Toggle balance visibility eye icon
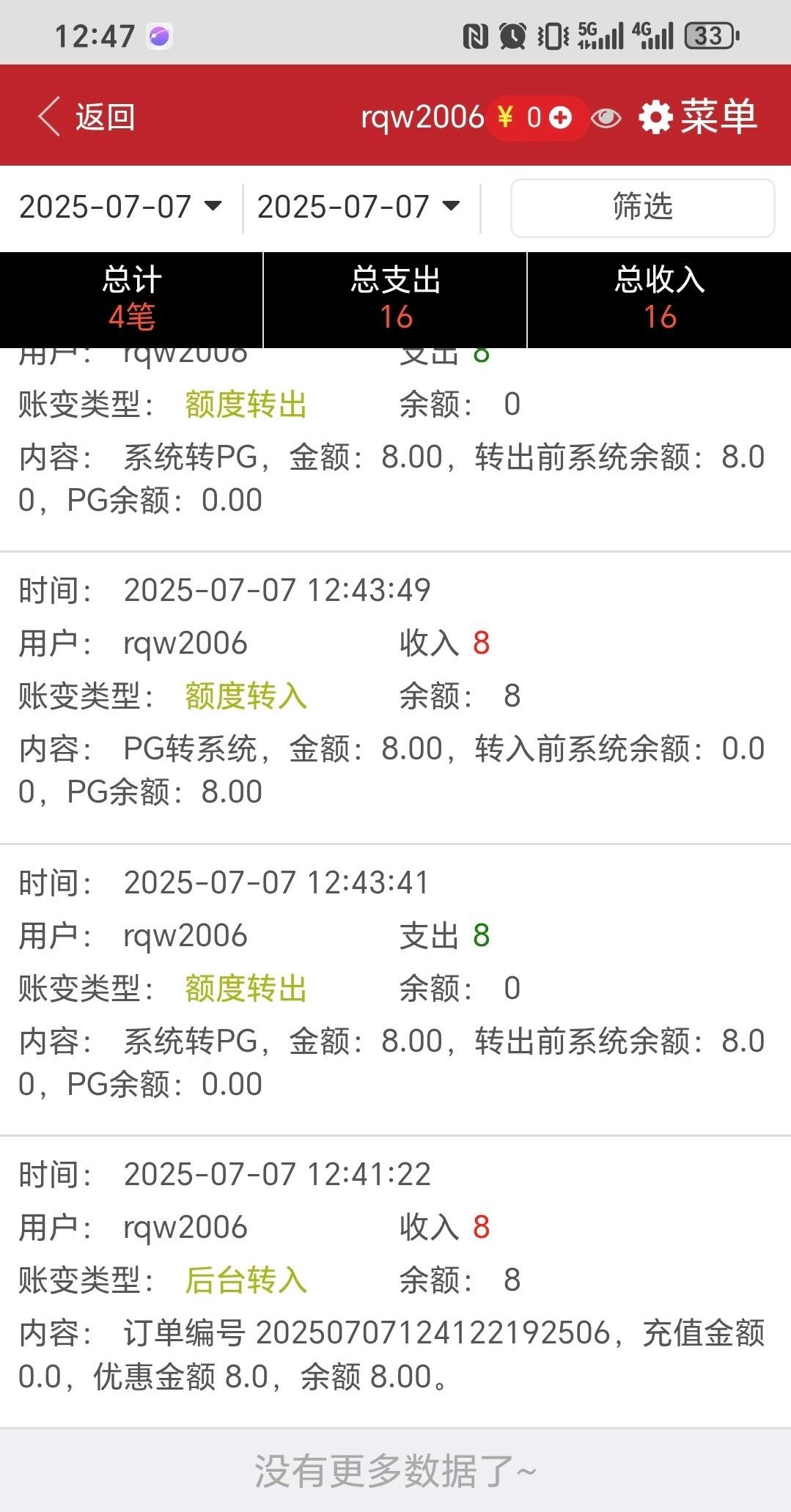The height and width of the screenshot is (1512, 791). coord(606,118)
